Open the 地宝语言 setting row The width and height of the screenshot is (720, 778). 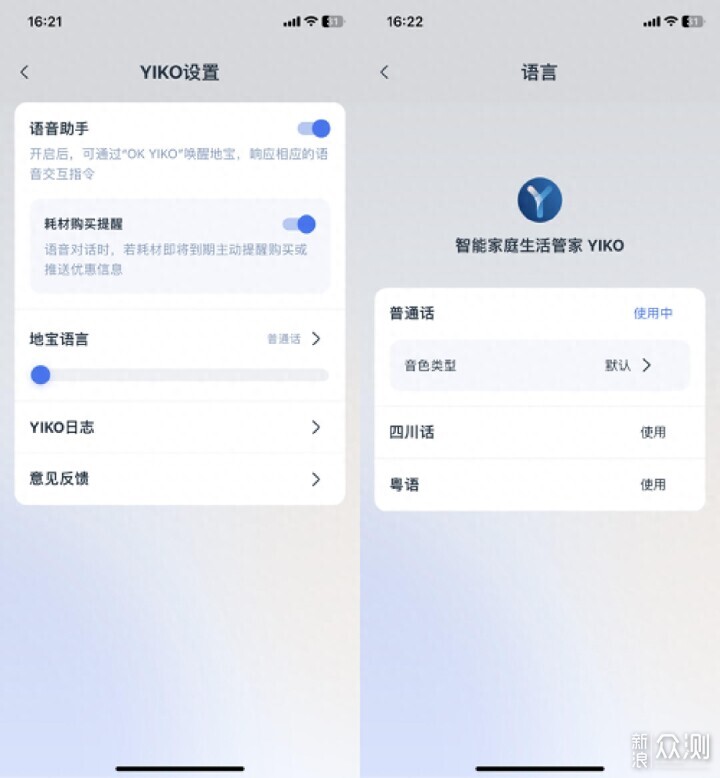pos(180,339)
